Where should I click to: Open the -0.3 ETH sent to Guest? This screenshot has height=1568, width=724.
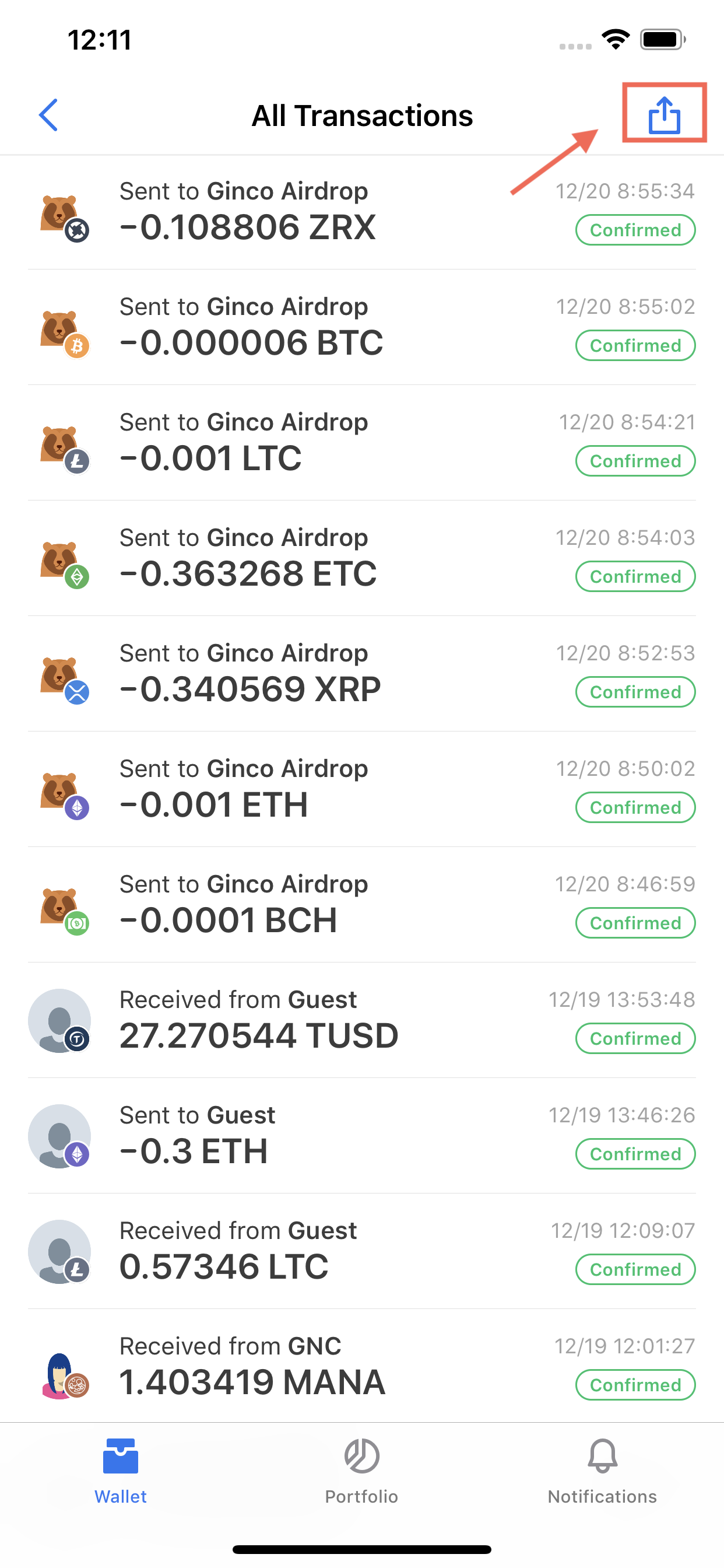point(361,1136)
